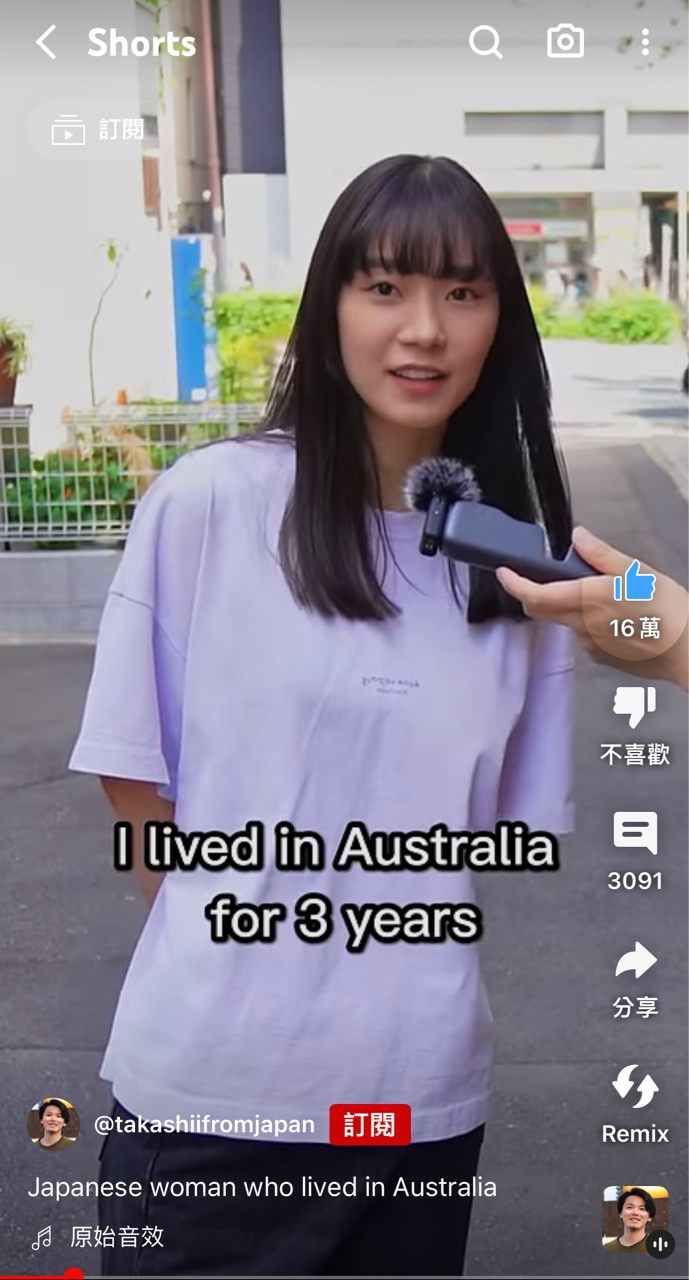Viewport: 689px width, 1280px height.
Task: Open the channel avatar of takashiifromjapan
Action: (53, 1125)
